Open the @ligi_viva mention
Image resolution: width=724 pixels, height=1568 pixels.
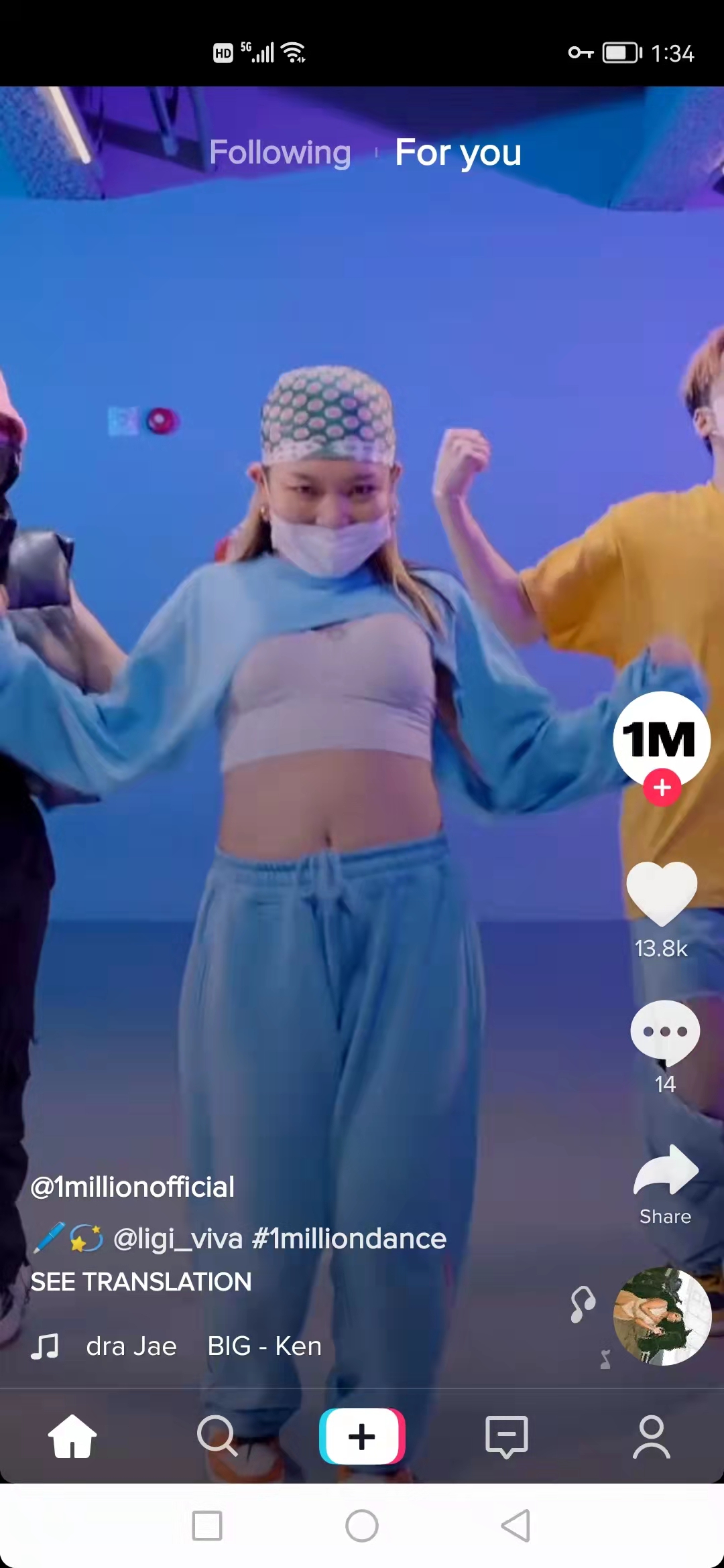pos(178,1239)
